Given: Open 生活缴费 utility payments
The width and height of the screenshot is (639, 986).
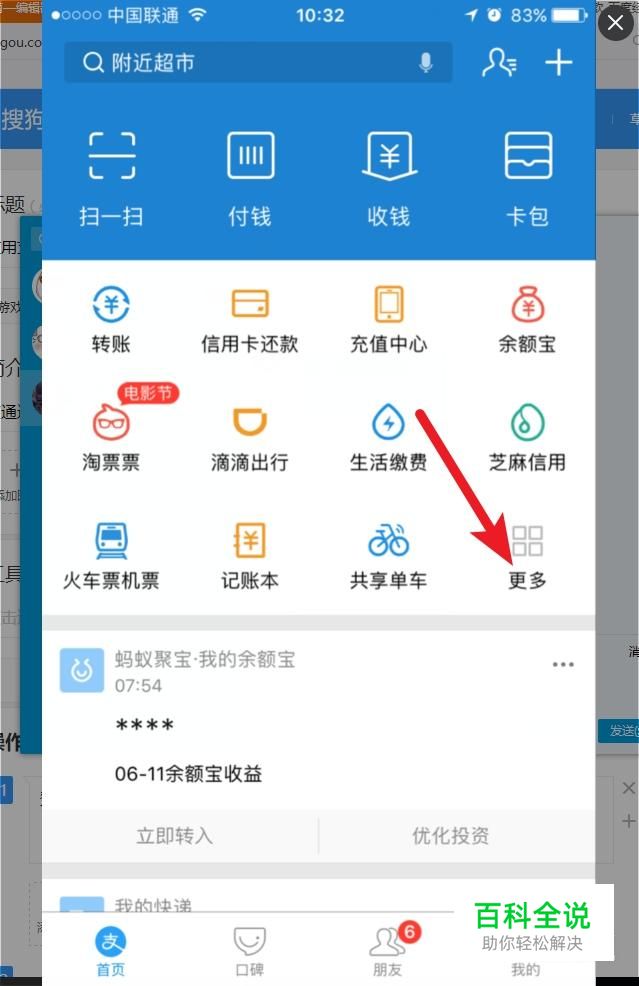Looking at the screenshot, I should [388, 438].
